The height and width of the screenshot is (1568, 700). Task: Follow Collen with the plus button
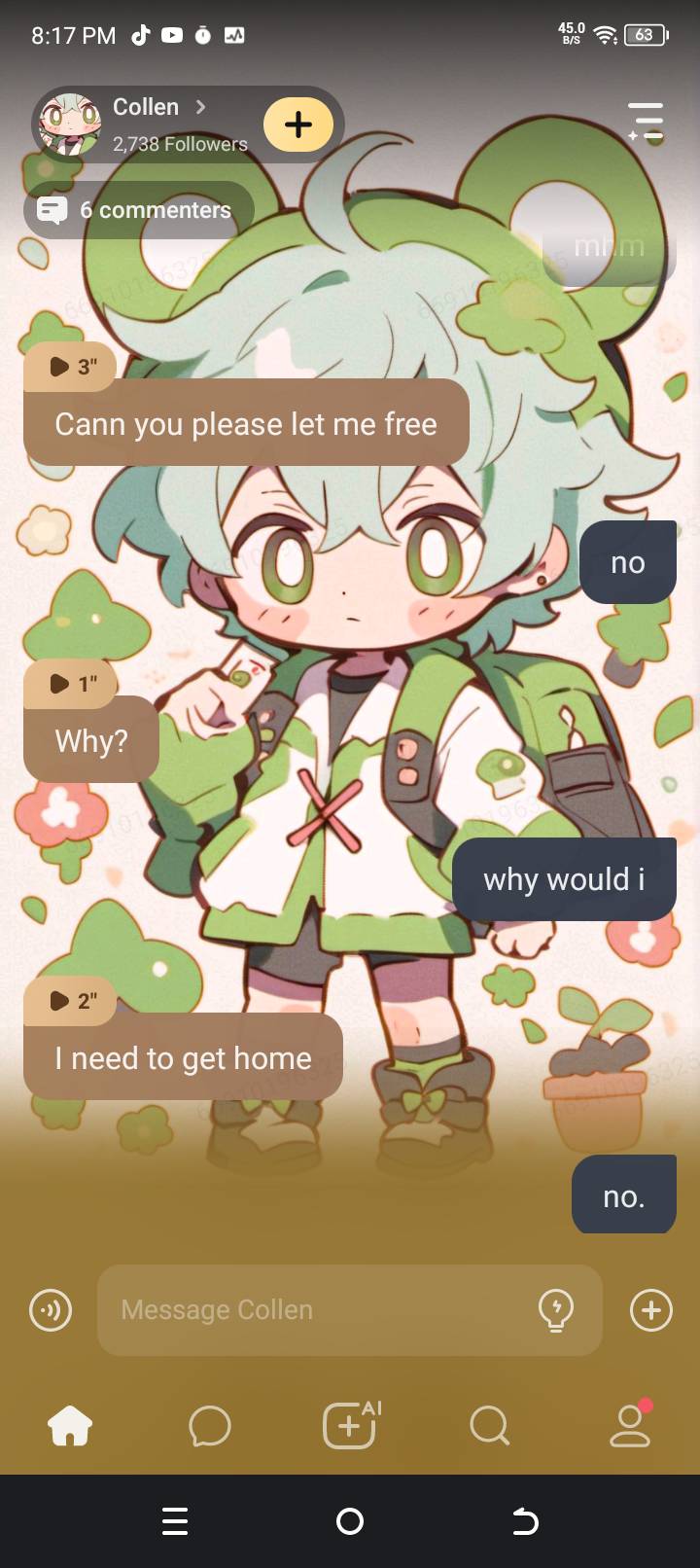[298, 125]
